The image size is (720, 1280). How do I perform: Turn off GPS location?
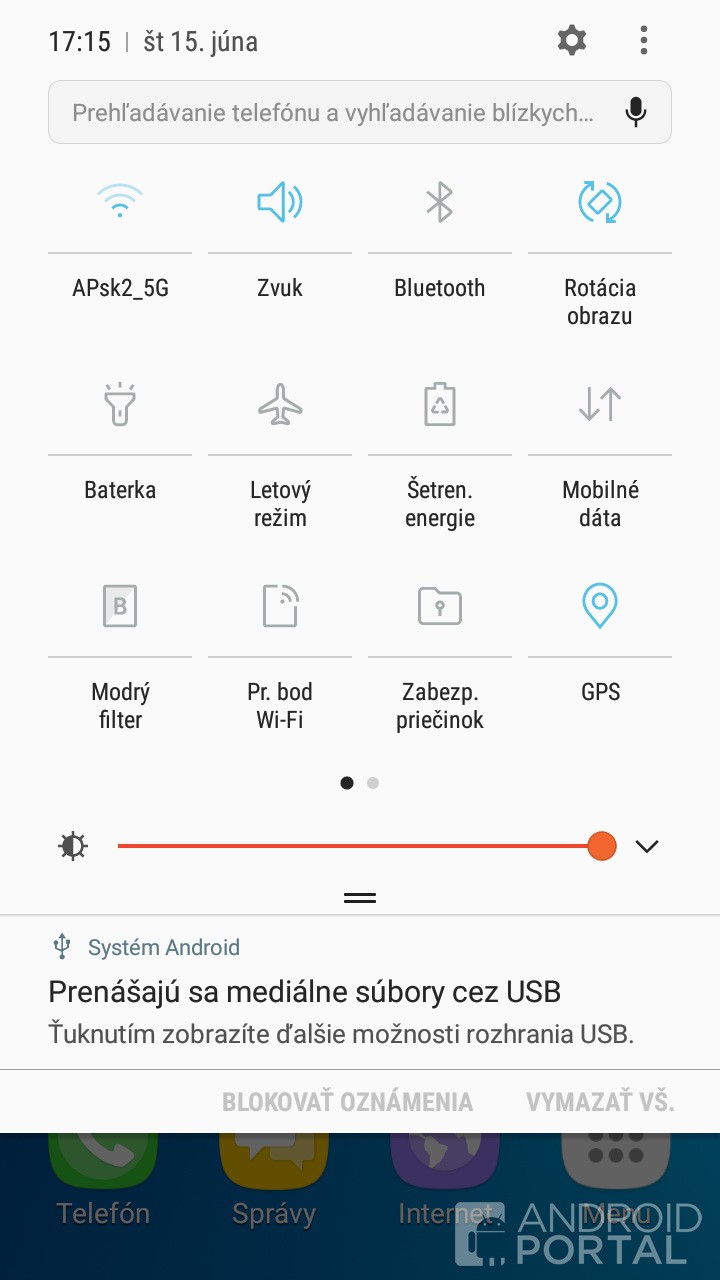pyautogui.click(x=600, y=606)
